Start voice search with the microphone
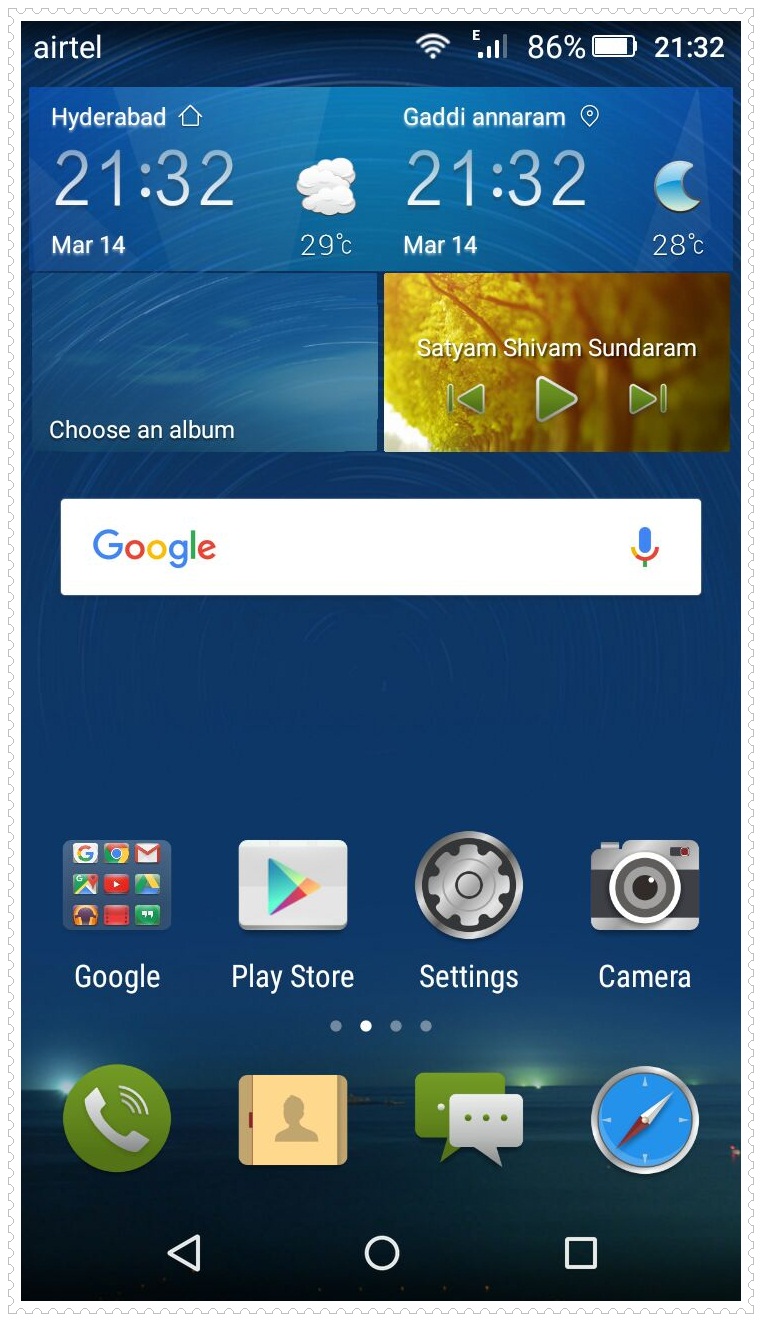 point(645,547)
